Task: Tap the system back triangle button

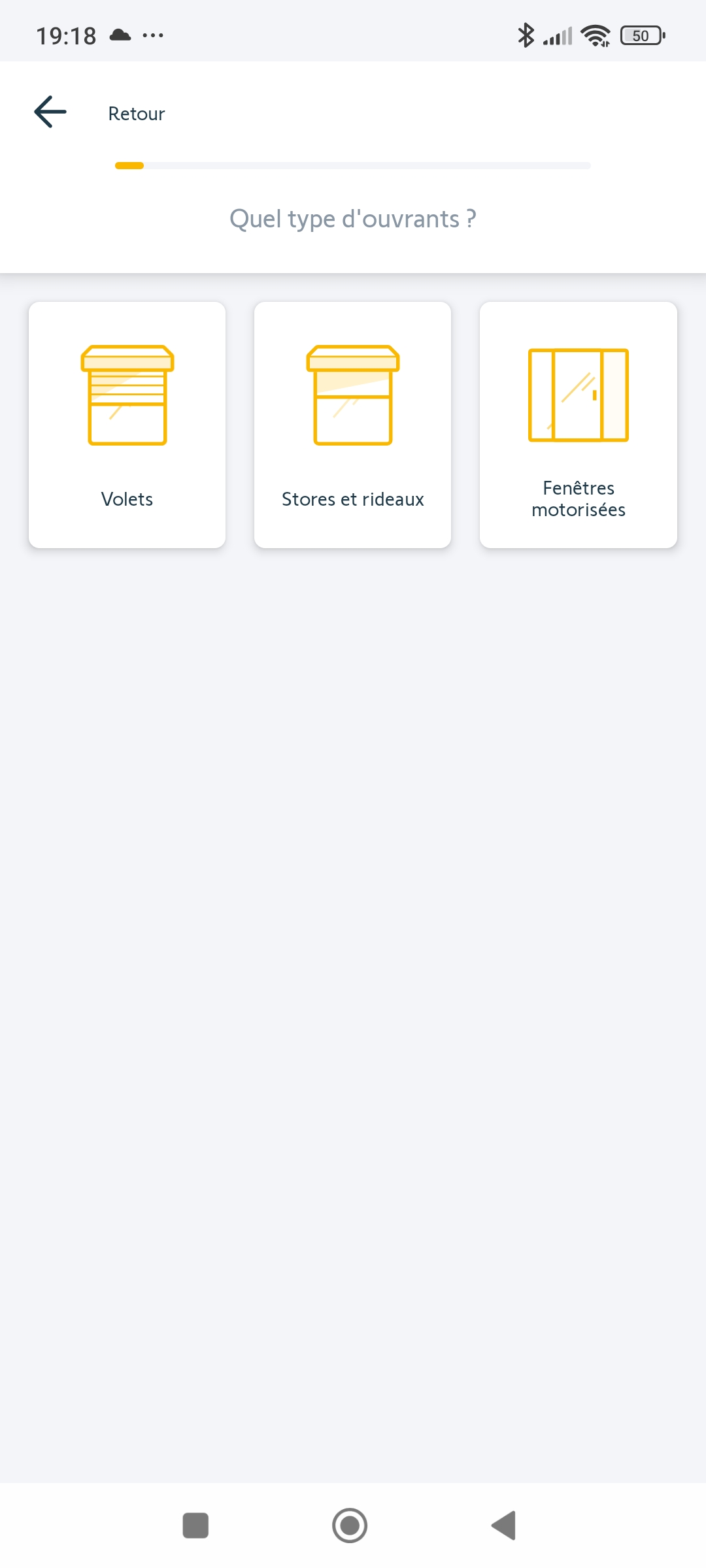Action: pos(504,1526)
